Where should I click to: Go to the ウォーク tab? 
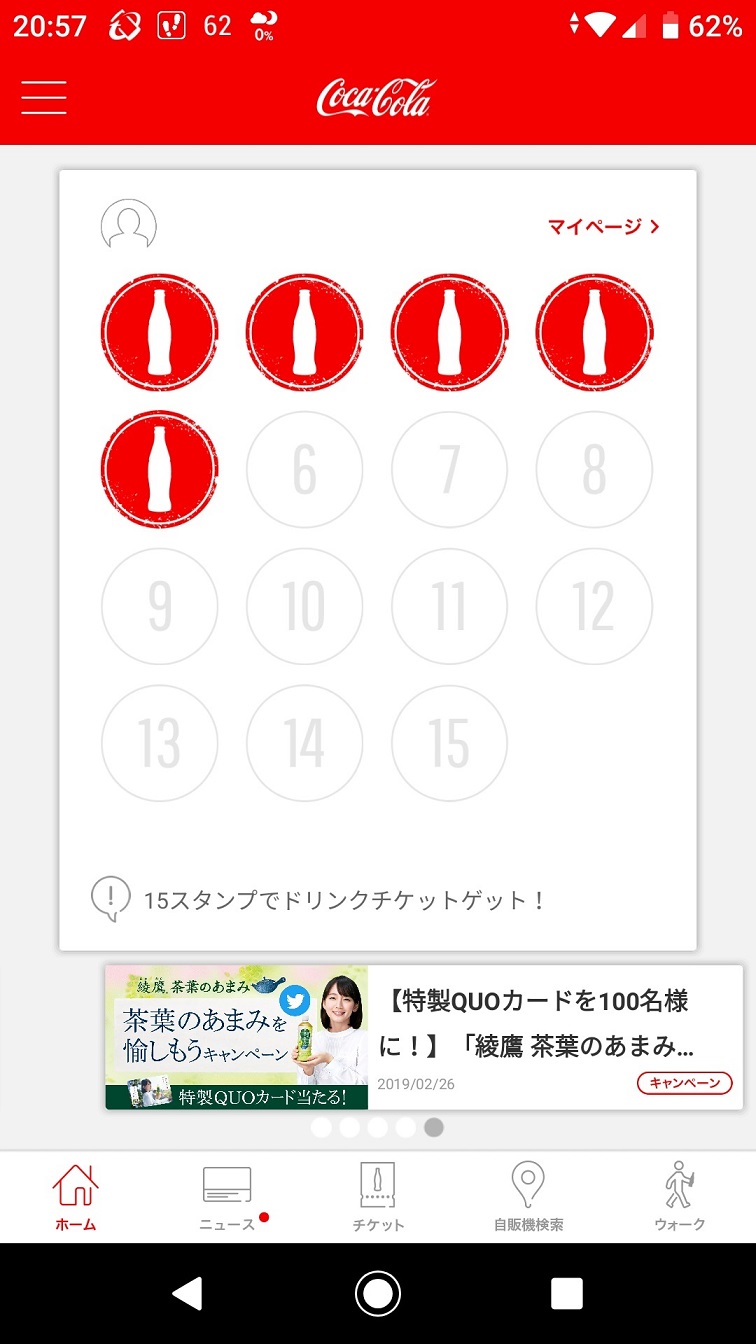pyautogui.click(x=680, y=1196)
